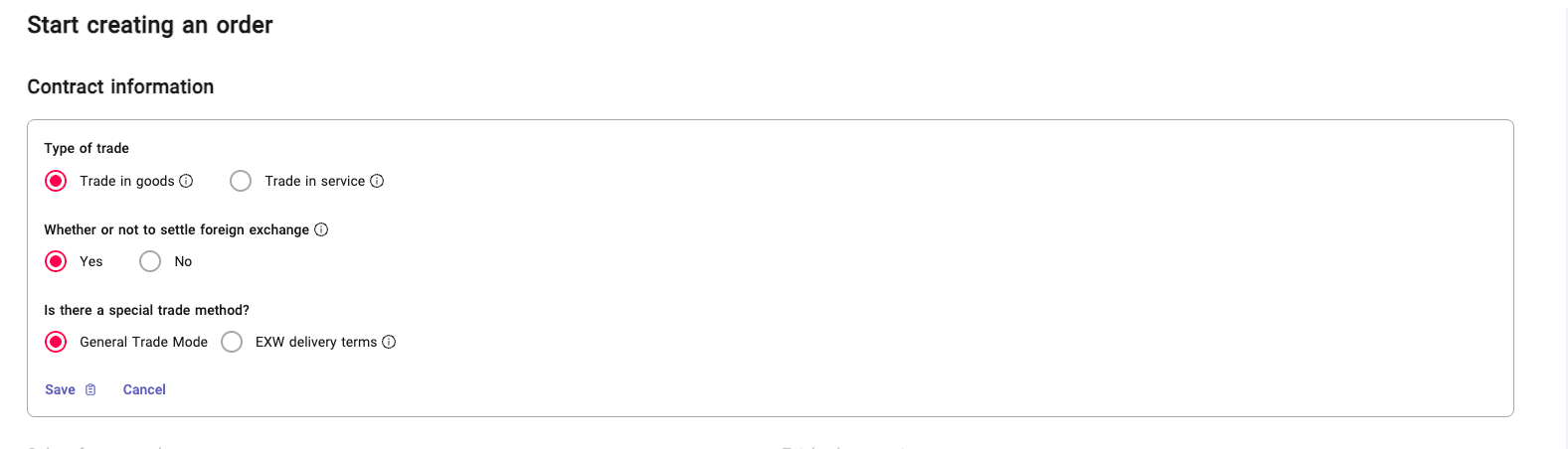Show info about EXW delivery terms
The width and height of the screenshot is (1568, 449).
click(x=389, y=342)
